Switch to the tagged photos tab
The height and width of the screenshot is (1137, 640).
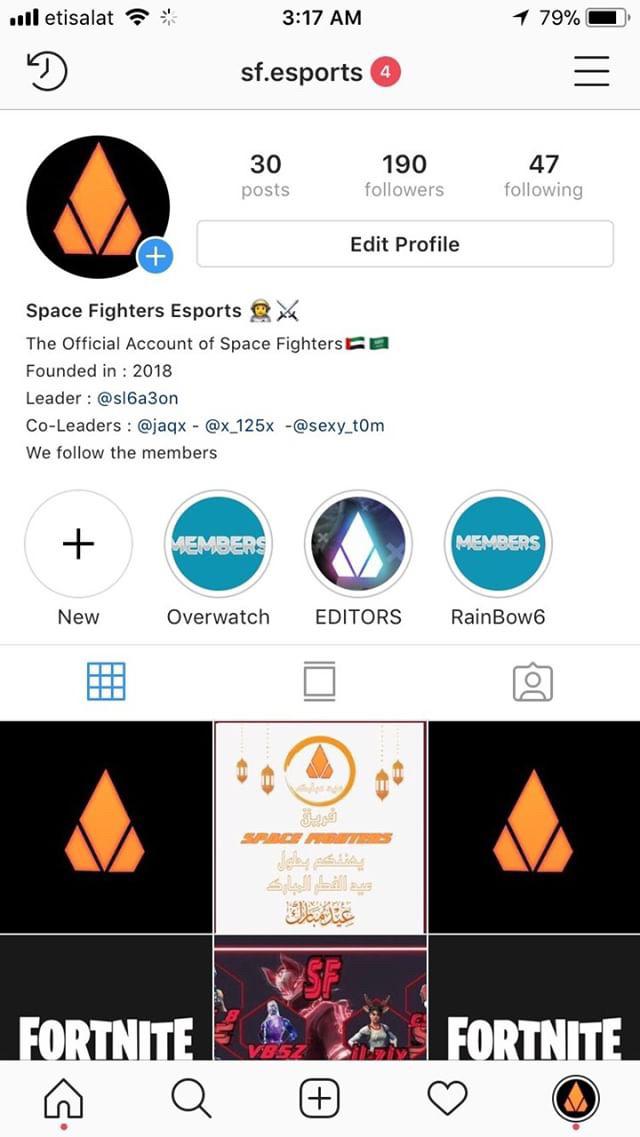click(532, 681)
